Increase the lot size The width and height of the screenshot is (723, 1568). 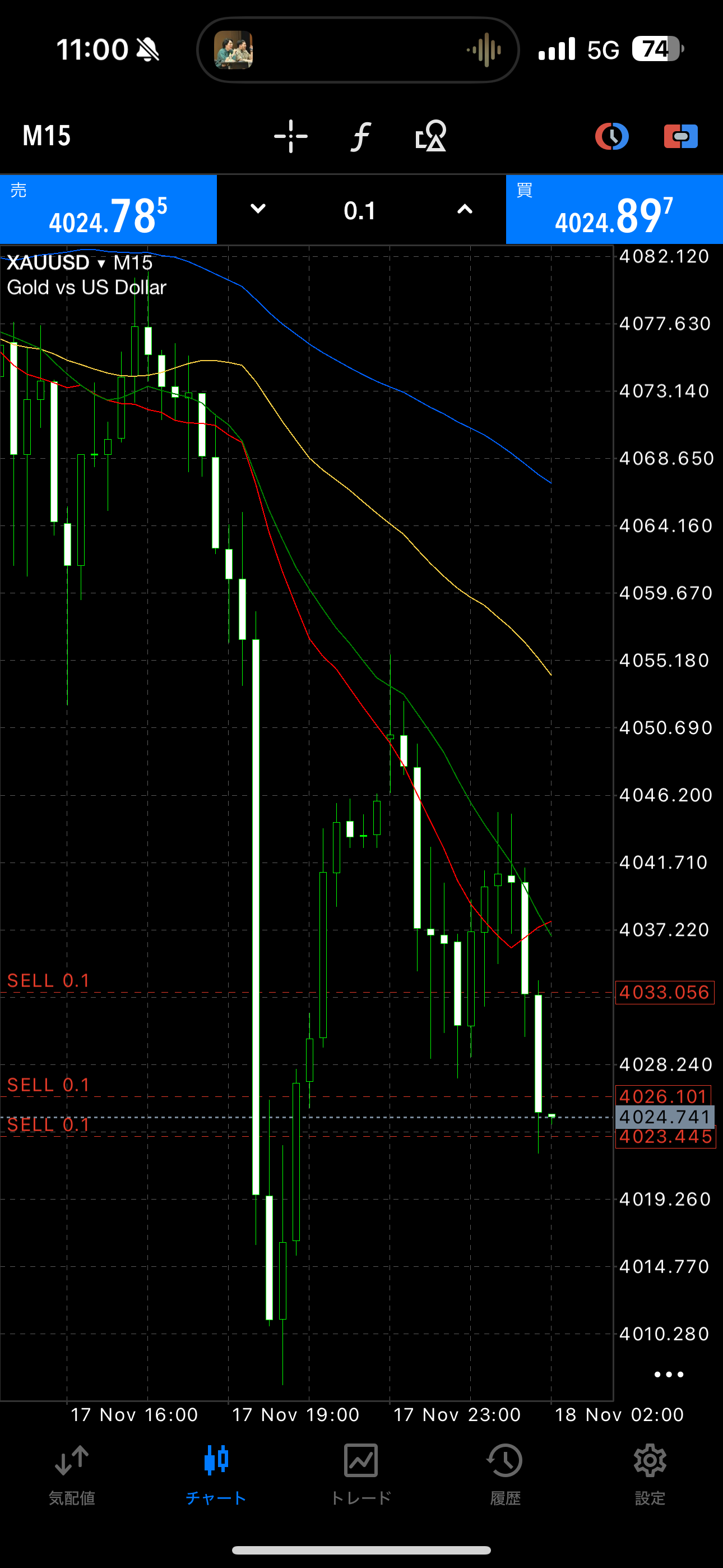tap(465, 209)
